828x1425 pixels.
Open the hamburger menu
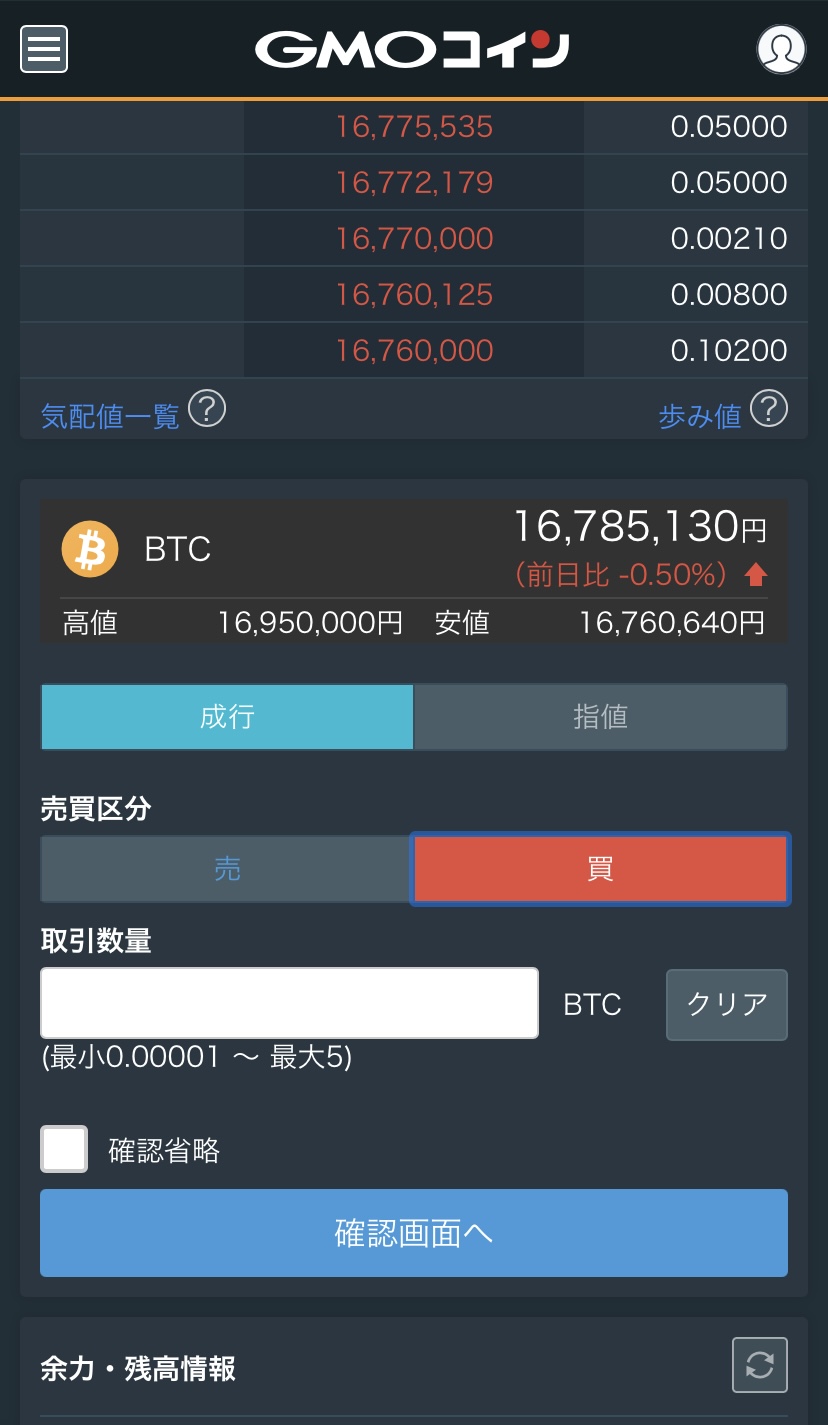click(44, 48)
